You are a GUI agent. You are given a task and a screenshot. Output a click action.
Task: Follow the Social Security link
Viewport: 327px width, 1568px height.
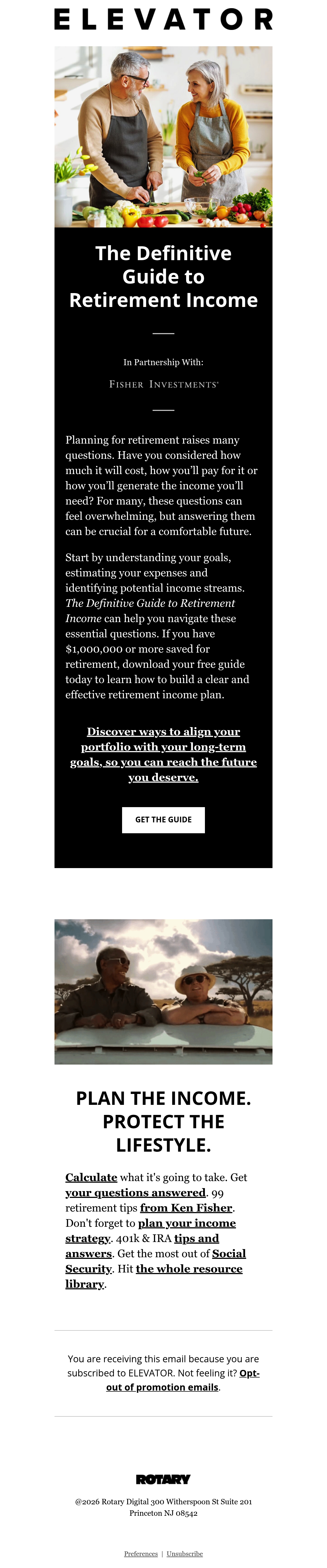156,1260
